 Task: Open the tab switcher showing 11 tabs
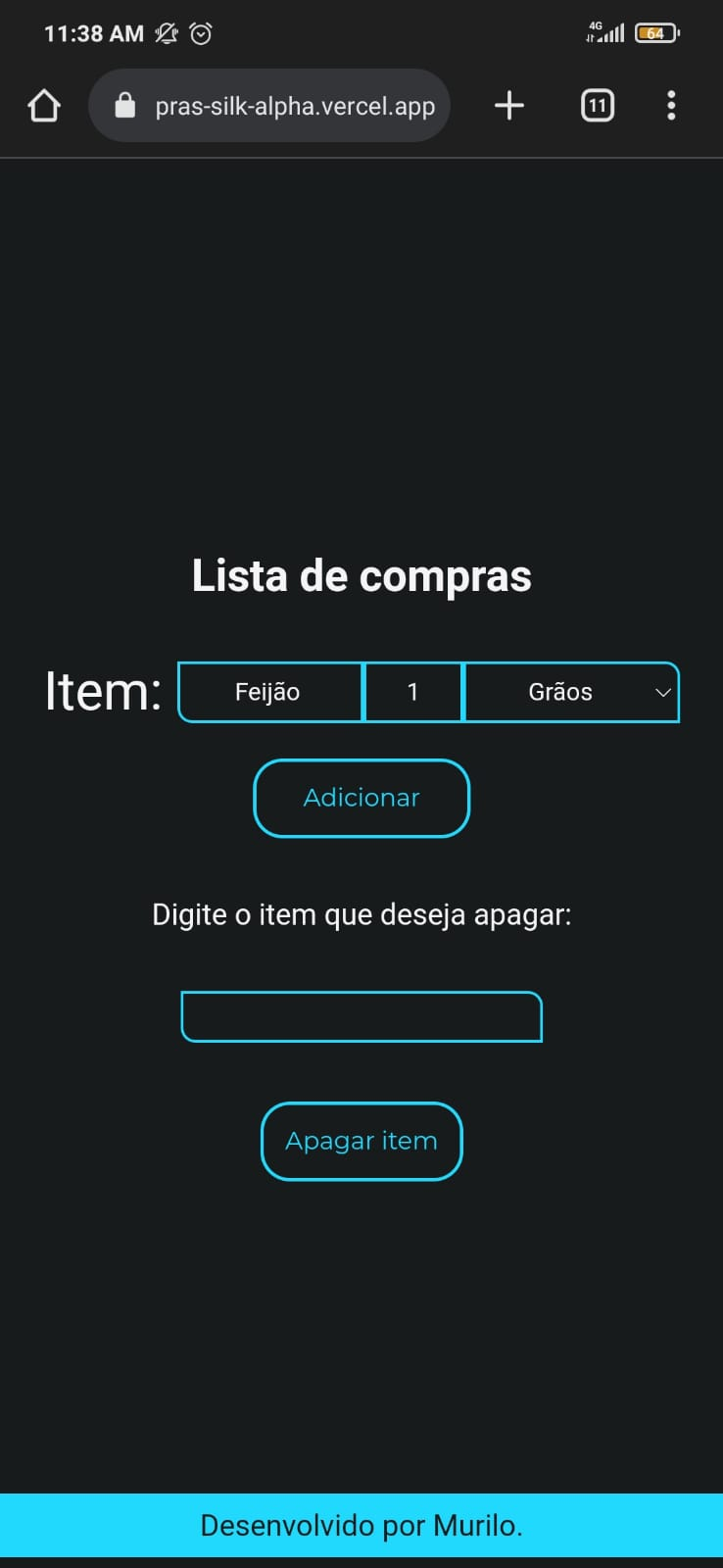[597, 105]
